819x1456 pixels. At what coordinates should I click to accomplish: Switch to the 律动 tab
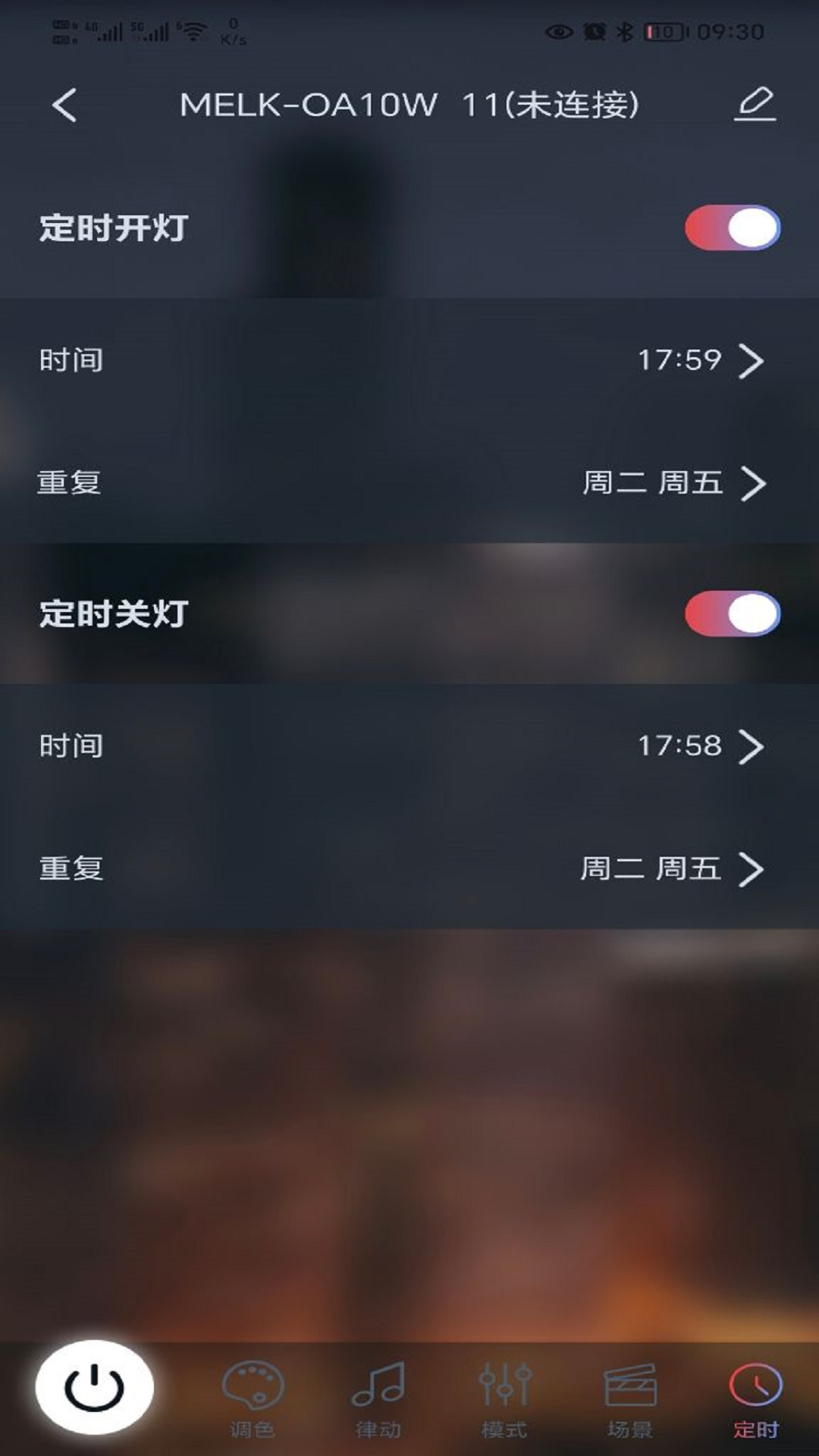pyautogui.click(x=378, y=1399)
